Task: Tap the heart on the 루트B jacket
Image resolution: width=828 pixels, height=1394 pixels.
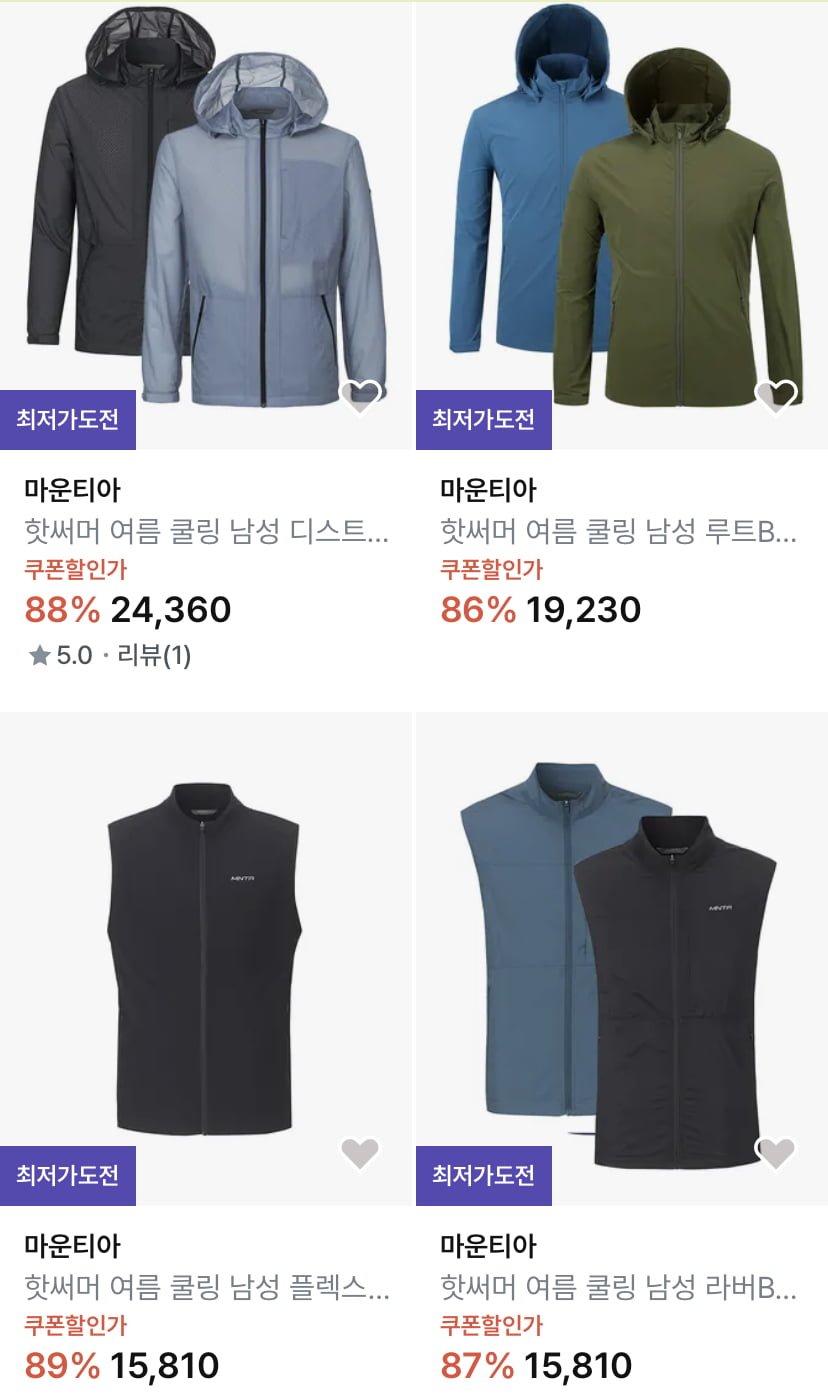Action: coord(776,397)
